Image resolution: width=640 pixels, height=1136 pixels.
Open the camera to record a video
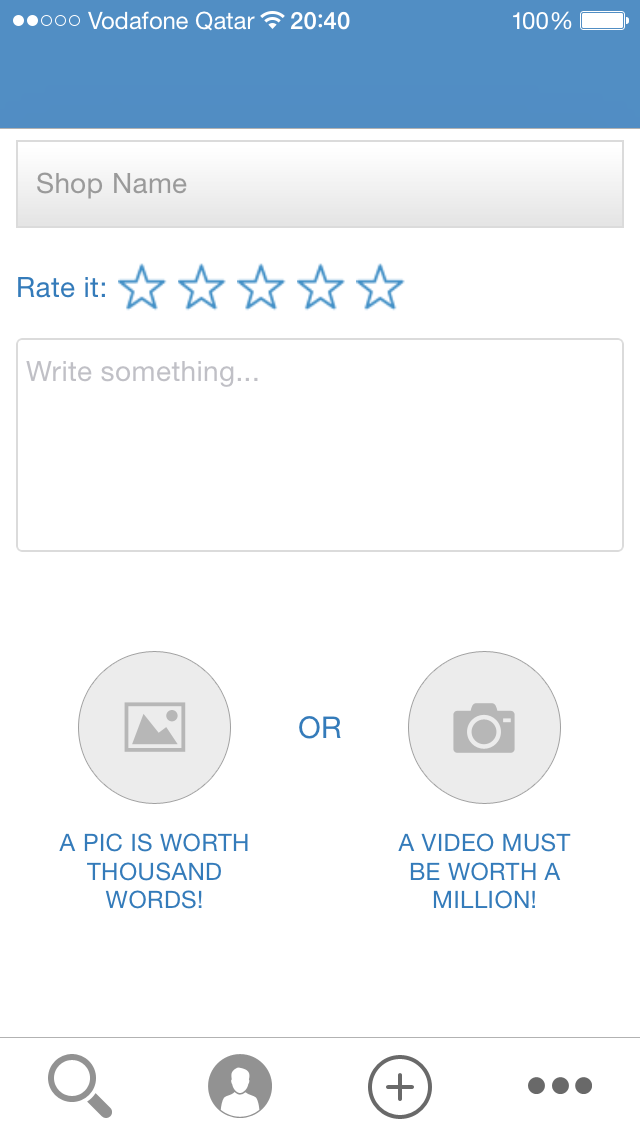[484, 727]
